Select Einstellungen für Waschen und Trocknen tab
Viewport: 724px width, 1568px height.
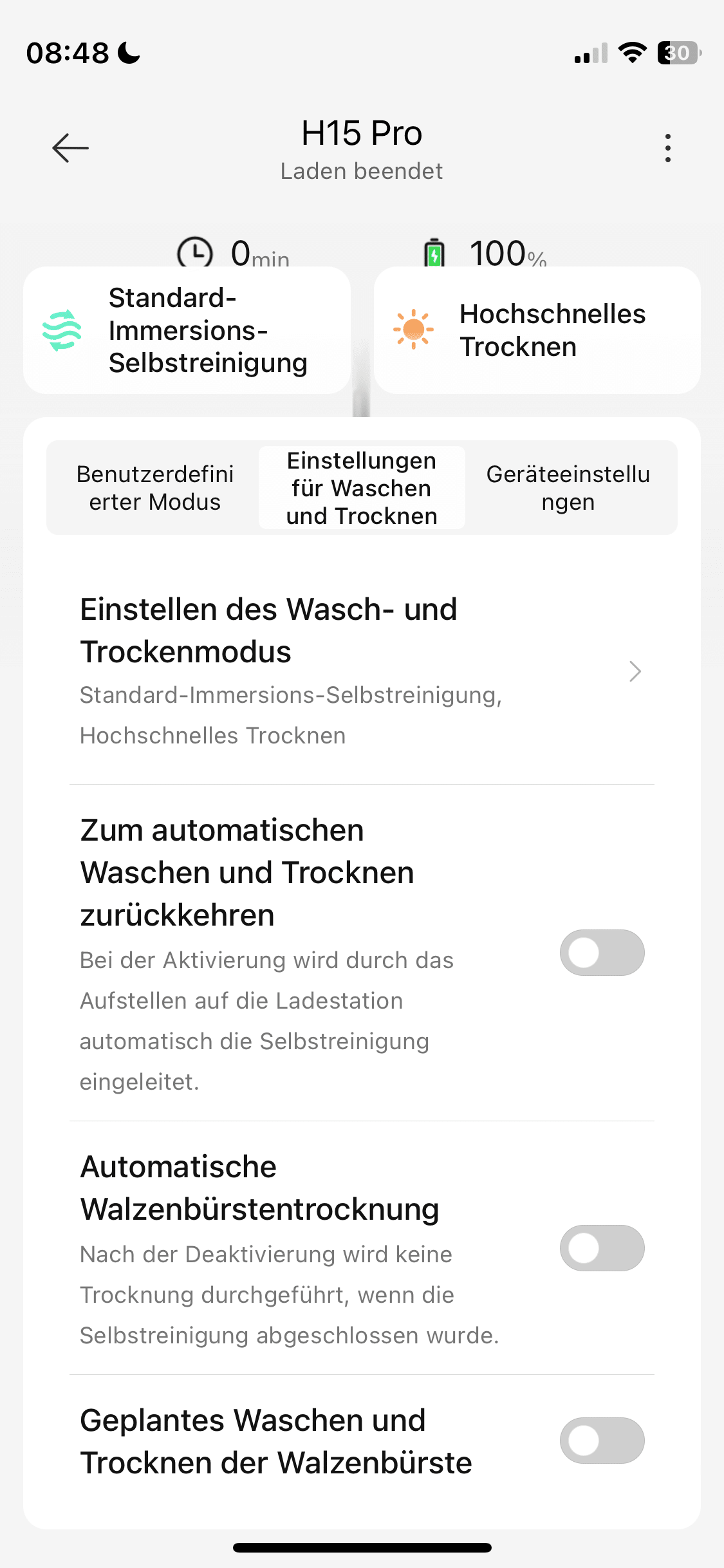pos(362,488)
